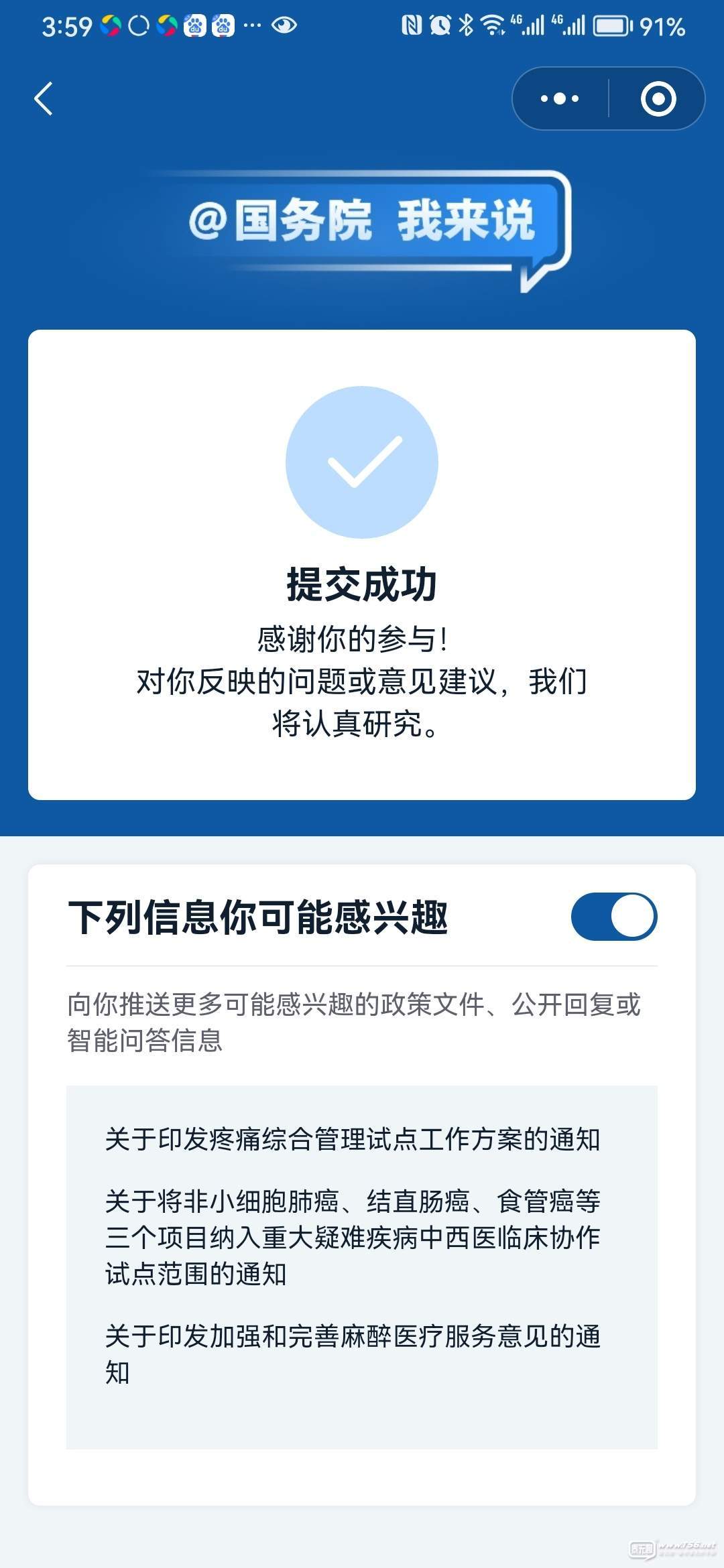Open 关于印发加强和完善麻醉医疗服务意见的通知
724x1568 pixels.
click(353, 1354)
